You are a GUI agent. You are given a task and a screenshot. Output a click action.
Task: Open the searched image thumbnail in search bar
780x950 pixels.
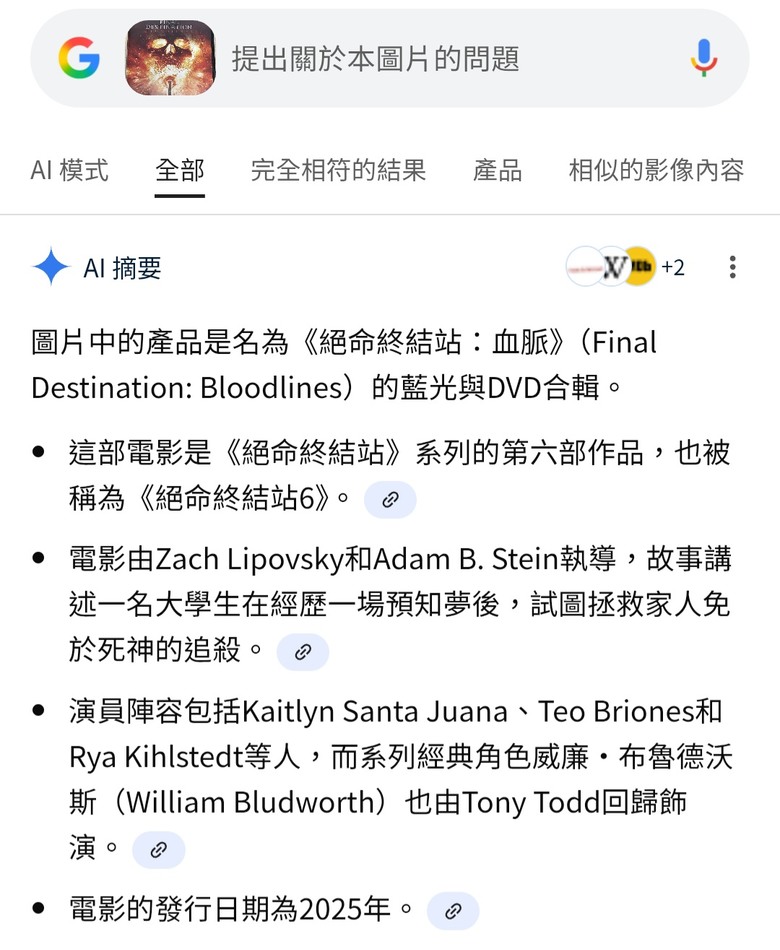(170, 58)
